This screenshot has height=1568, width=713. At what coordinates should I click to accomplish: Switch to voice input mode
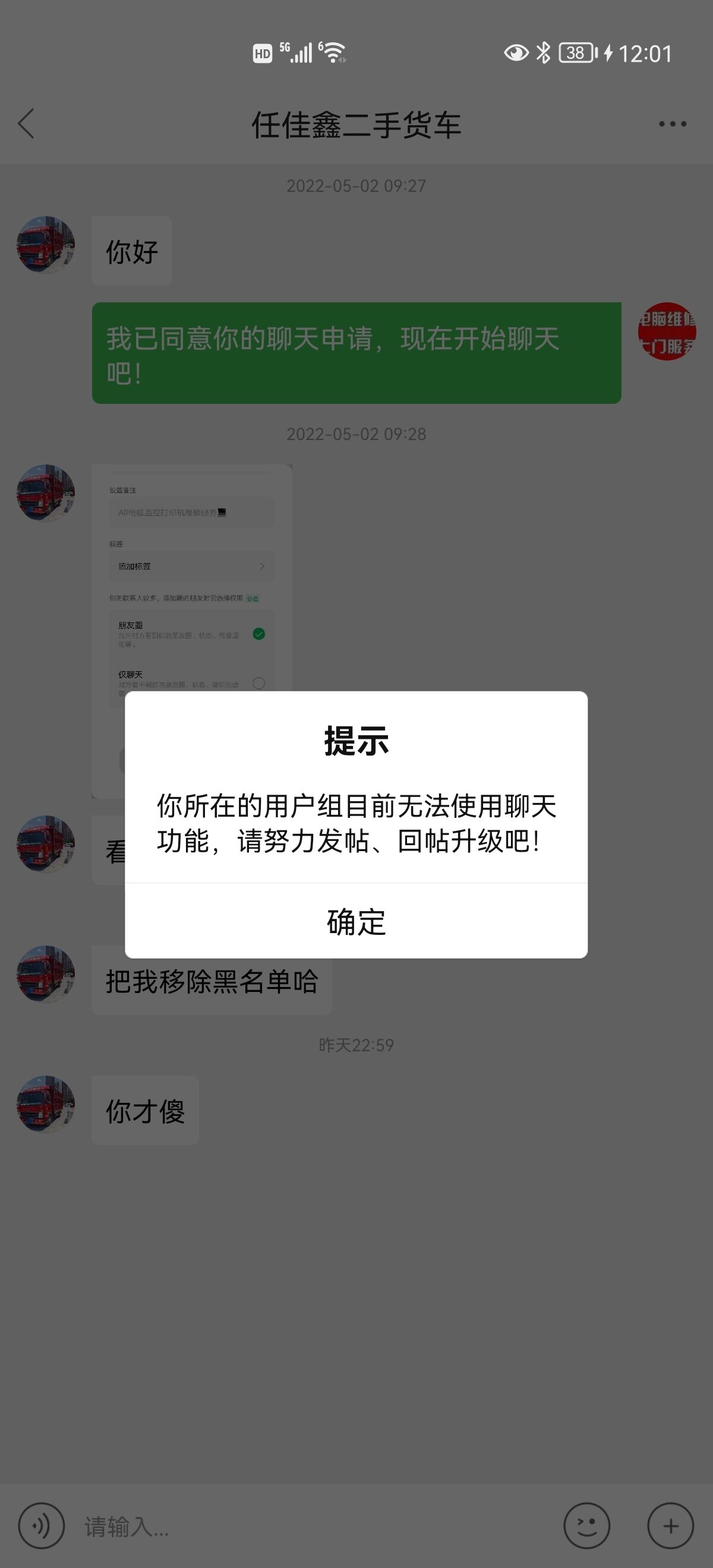click(x=42, y=1525)
